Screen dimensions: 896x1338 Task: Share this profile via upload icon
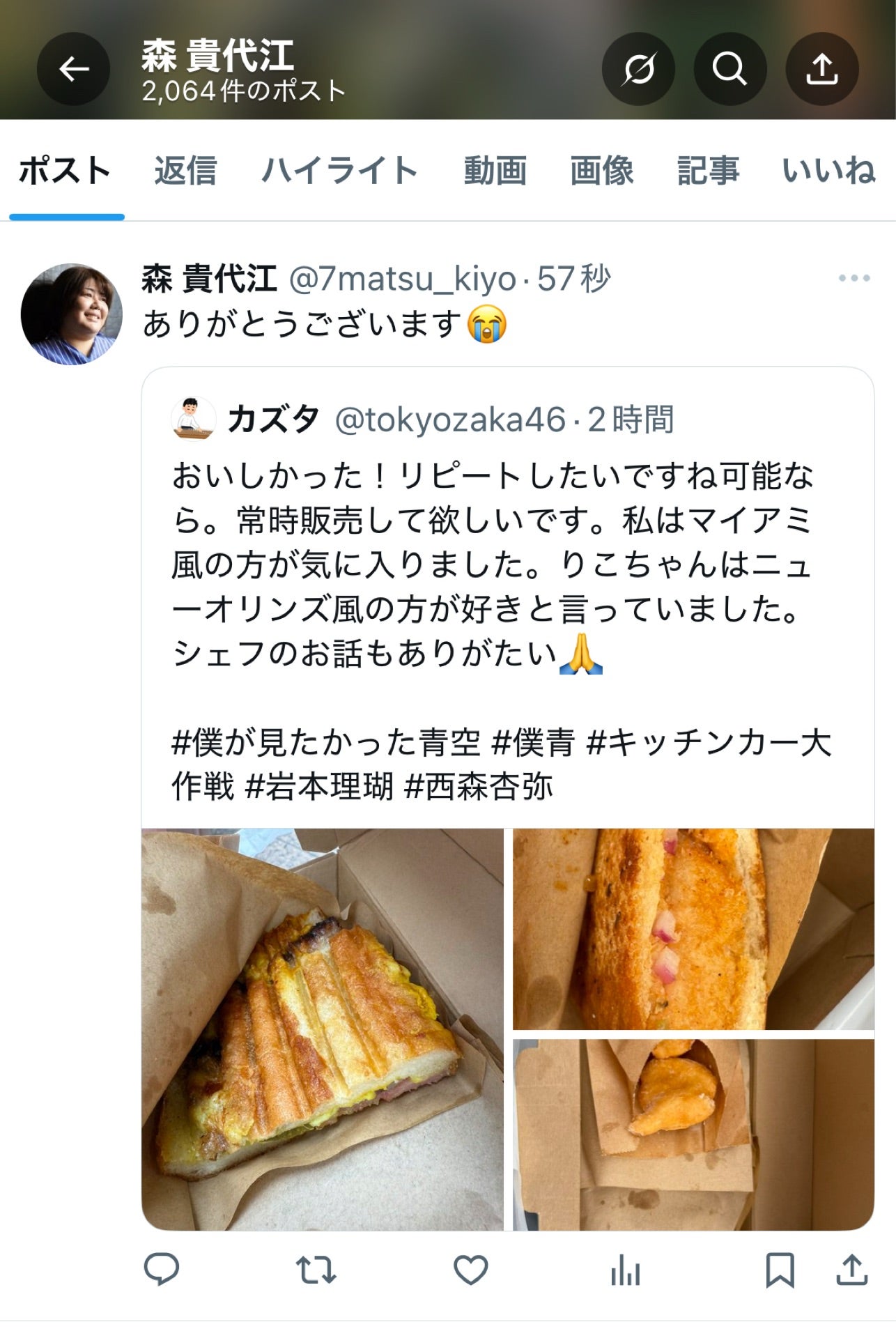click(821, 69)
